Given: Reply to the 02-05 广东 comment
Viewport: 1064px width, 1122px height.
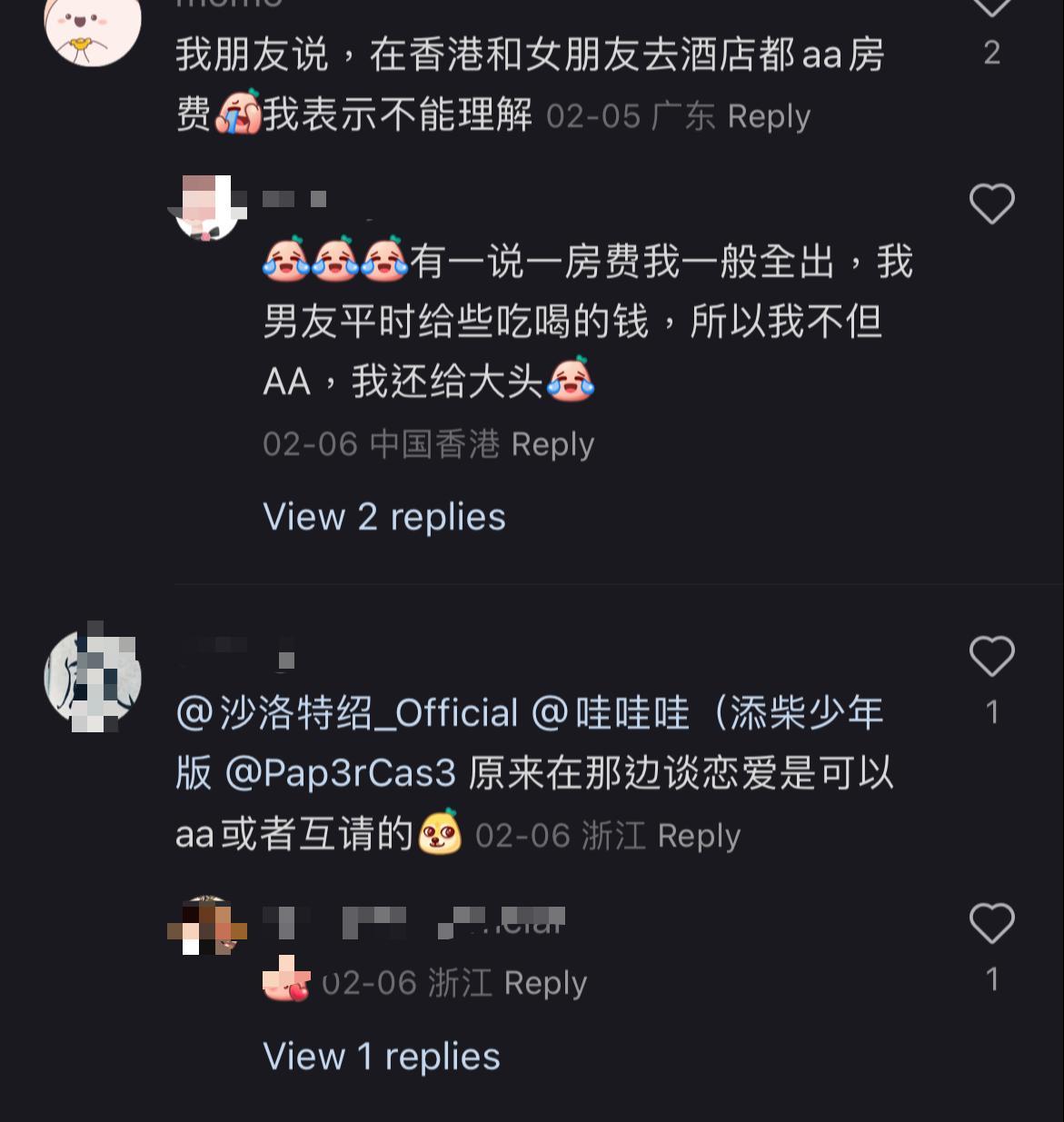Looking at the screenshot, I should click(x=769, y=116).
